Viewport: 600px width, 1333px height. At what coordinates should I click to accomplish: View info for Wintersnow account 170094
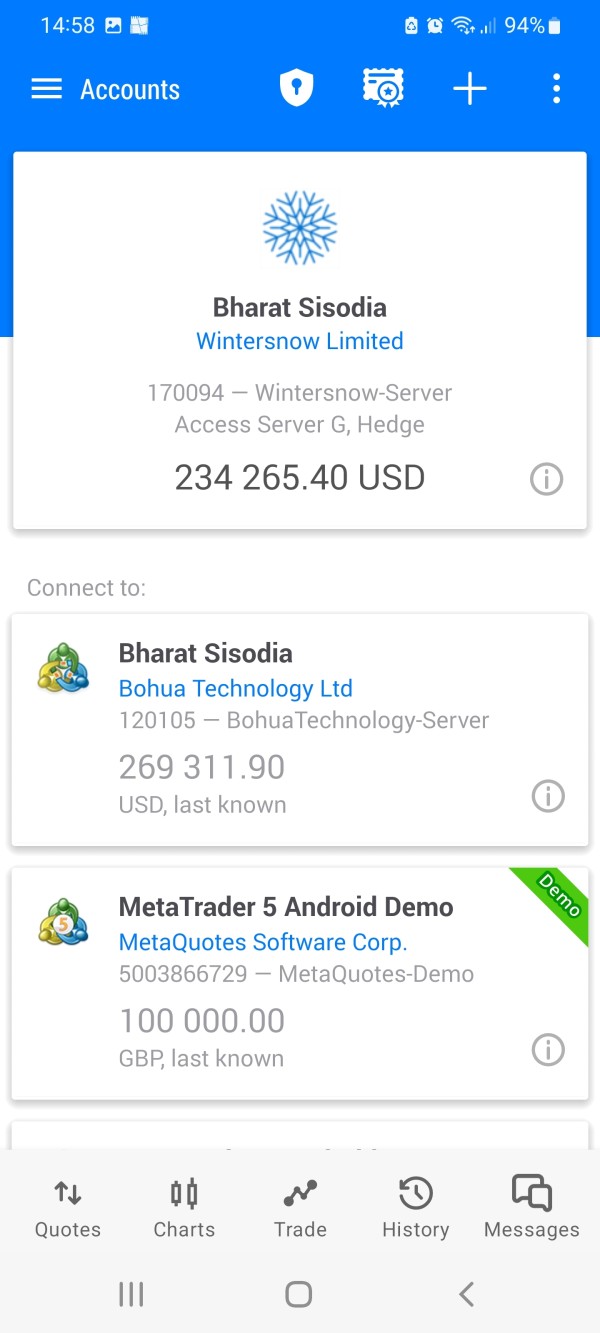coord(546,479)
